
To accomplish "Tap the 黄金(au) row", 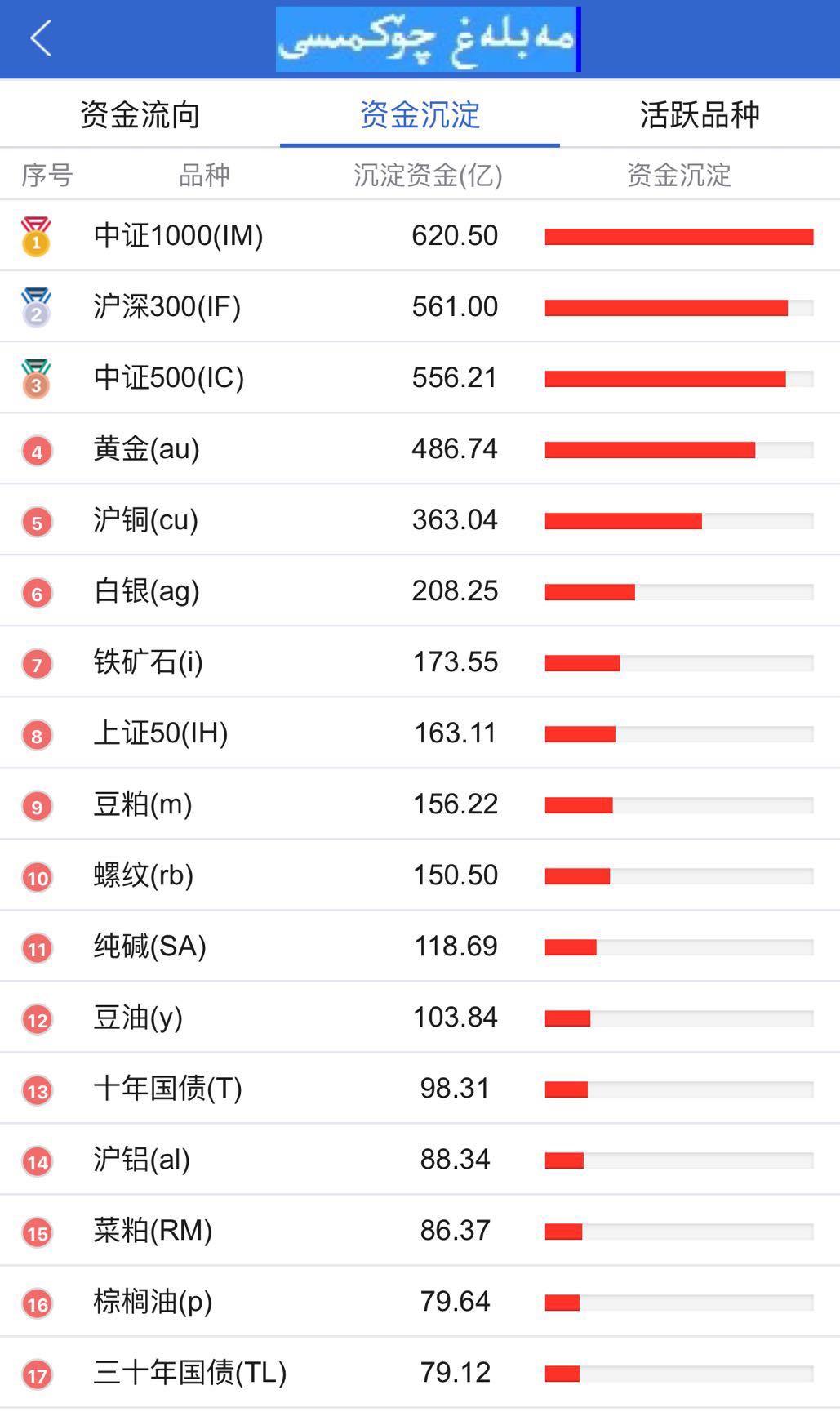I will (147, 449).
